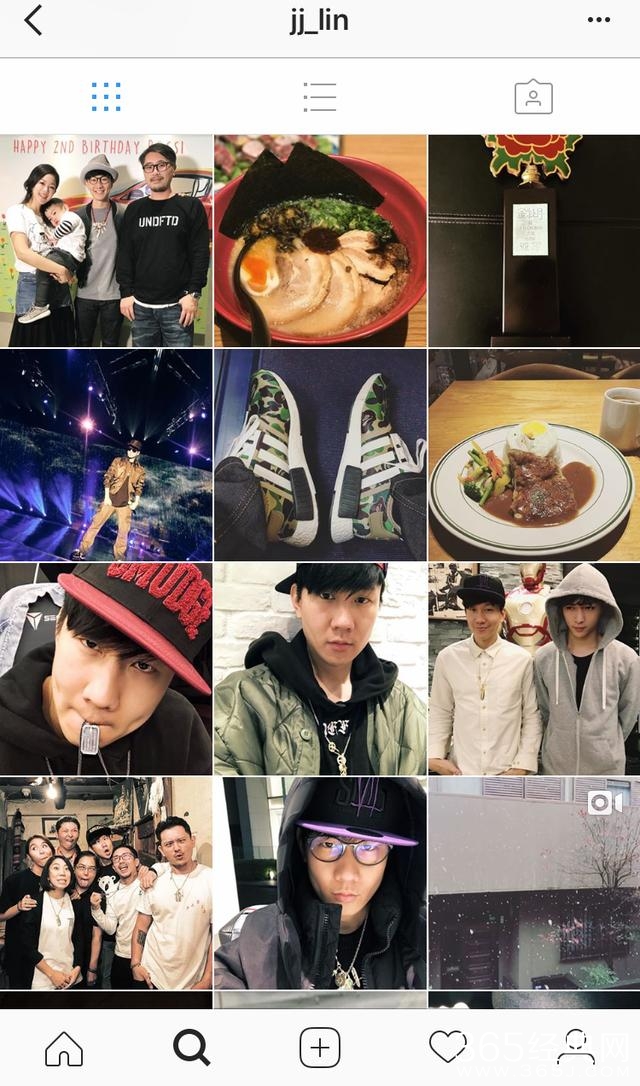640x1086 pixels.
Task: View the photo with Iron Man figure
Action: click(x=534, y=668)
